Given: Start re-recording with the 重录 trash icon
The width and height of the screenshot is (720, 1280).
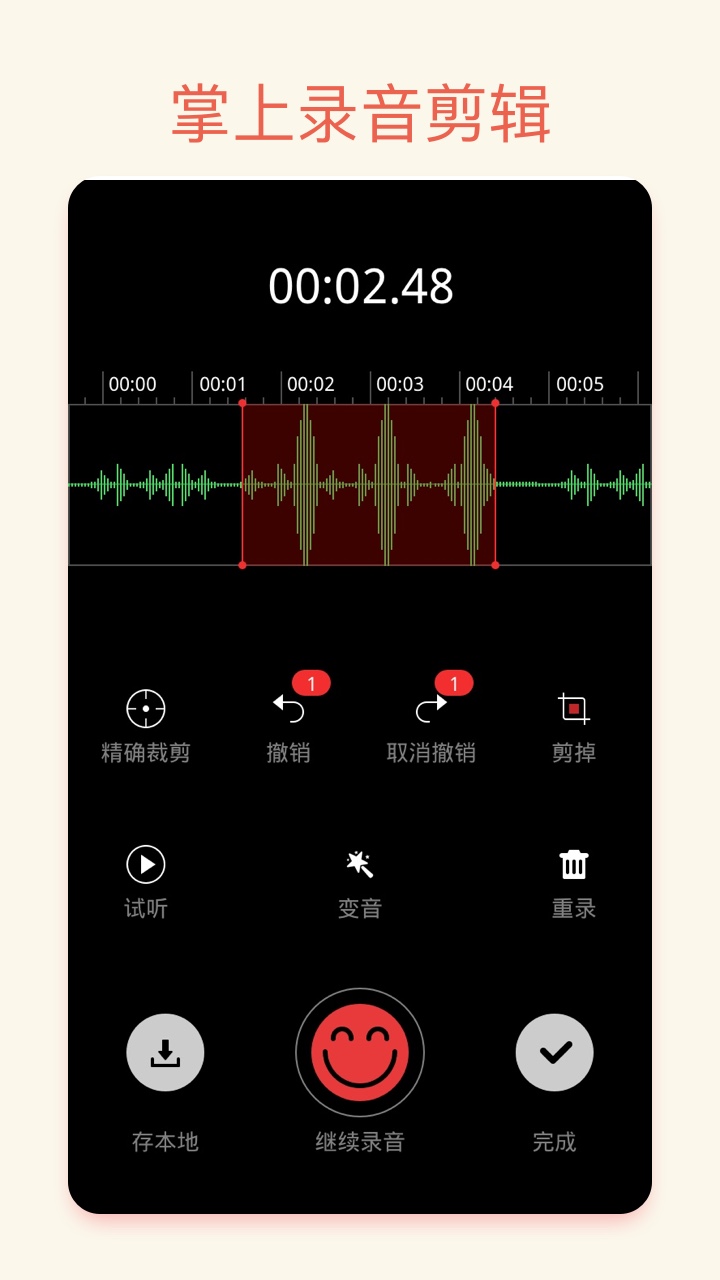Looking at the screenshot, I should point(573,863).
